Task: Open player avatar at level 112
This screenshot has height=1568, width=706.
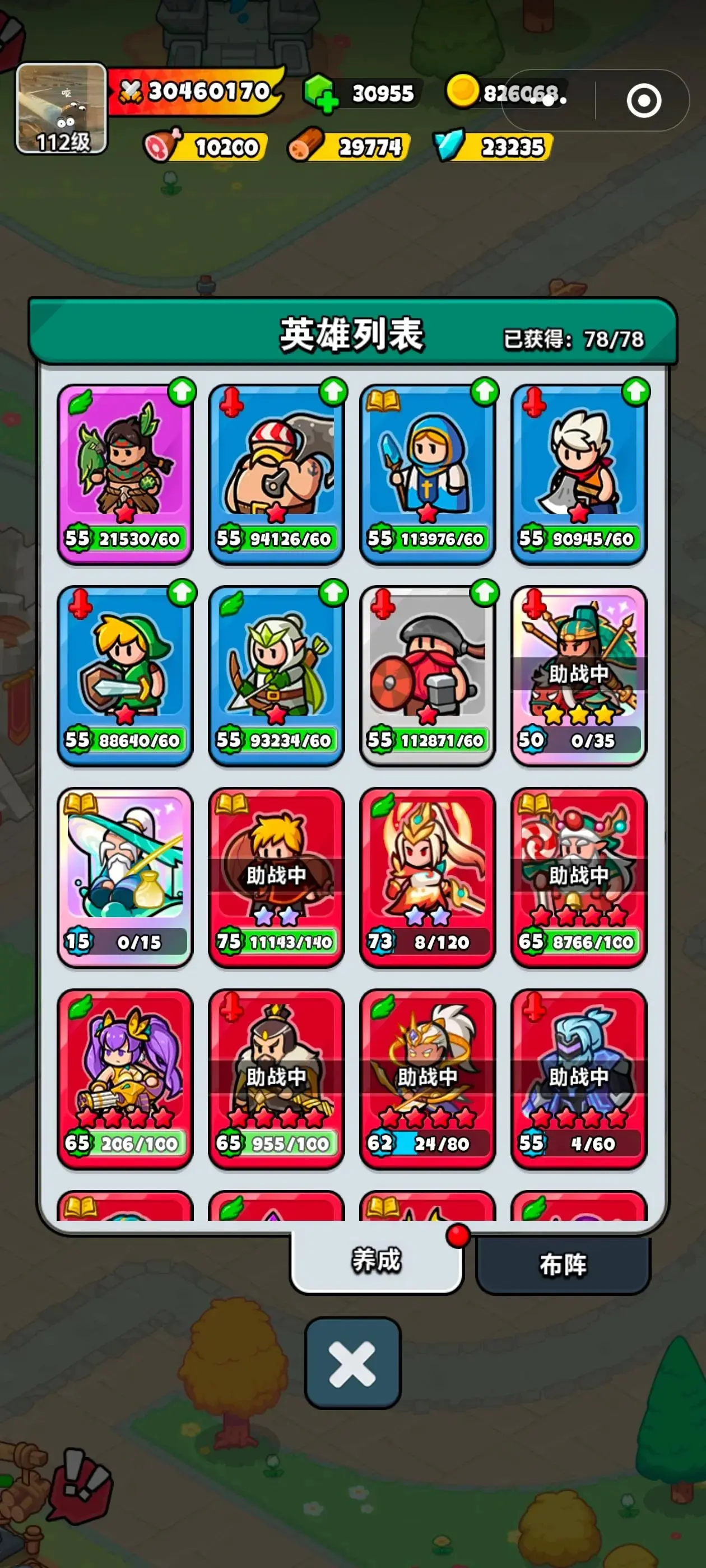Action: pos(61,108)
